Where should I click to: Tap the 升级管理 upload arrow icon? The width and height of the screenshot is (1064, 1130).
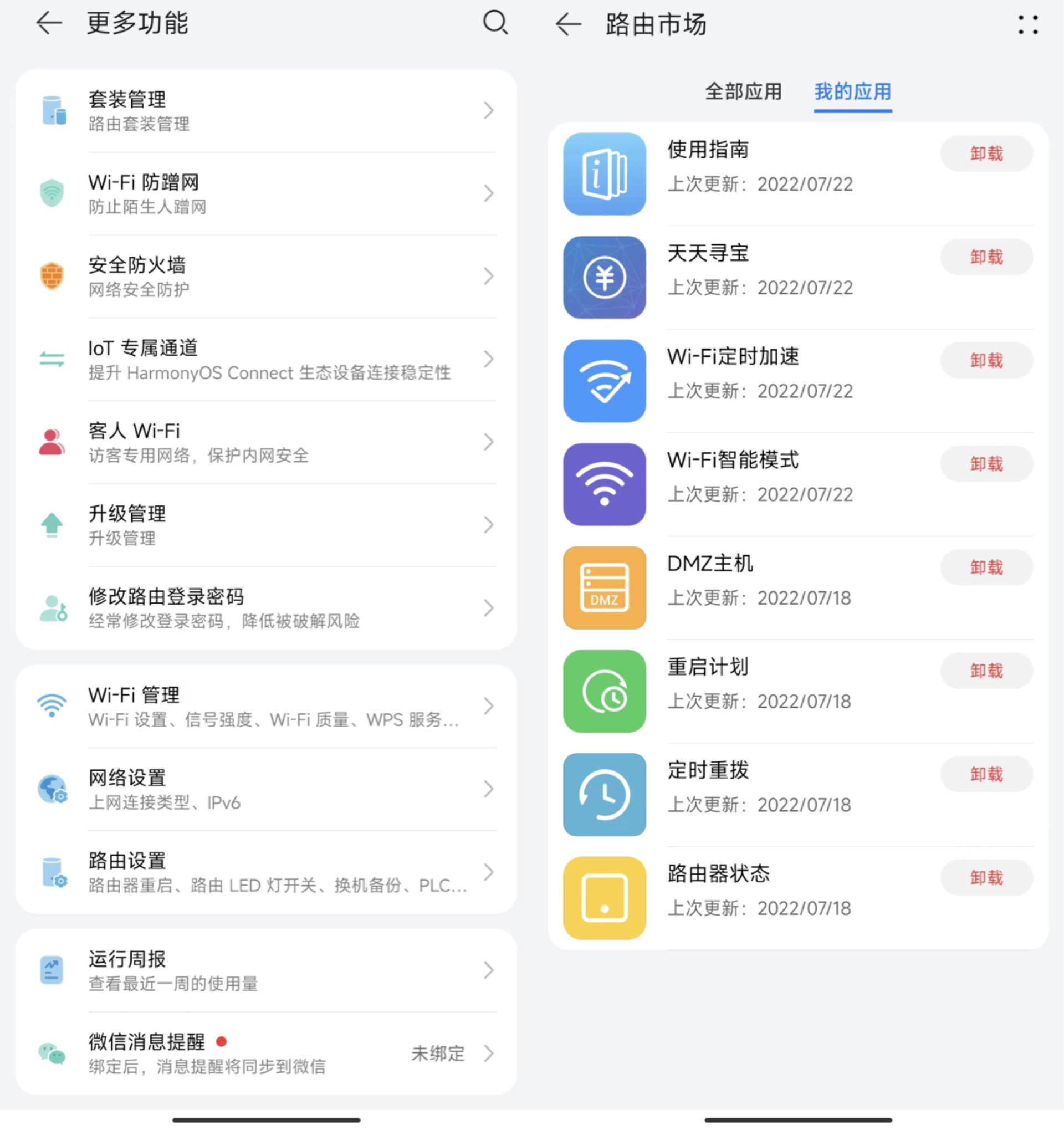click(53, 524)
